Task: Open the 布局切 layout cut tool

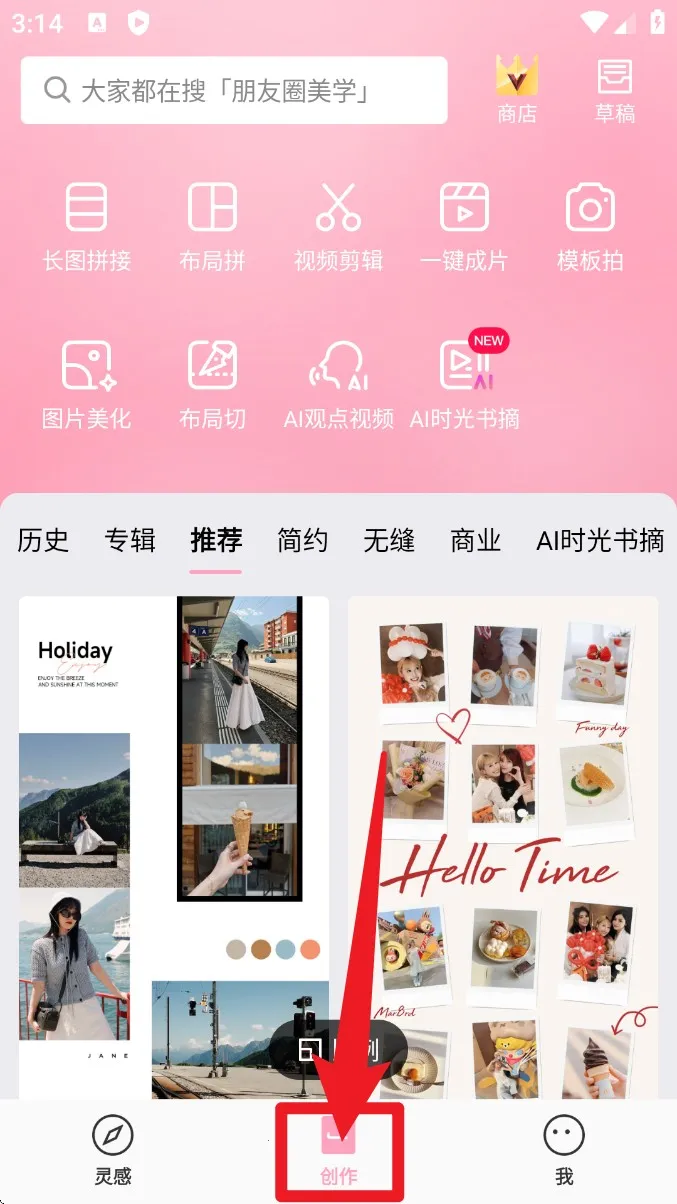Action: coord(212,384)
